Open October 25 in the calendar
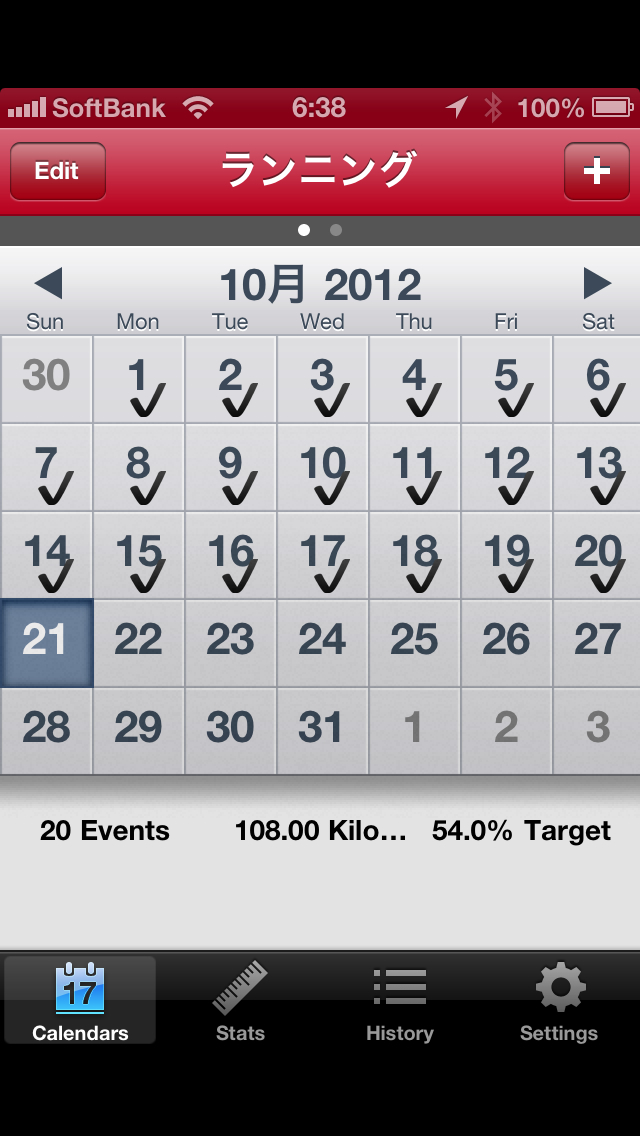The height and width of the screenshot is (1136, 640). pyautogui.click(x=414, y=643)
